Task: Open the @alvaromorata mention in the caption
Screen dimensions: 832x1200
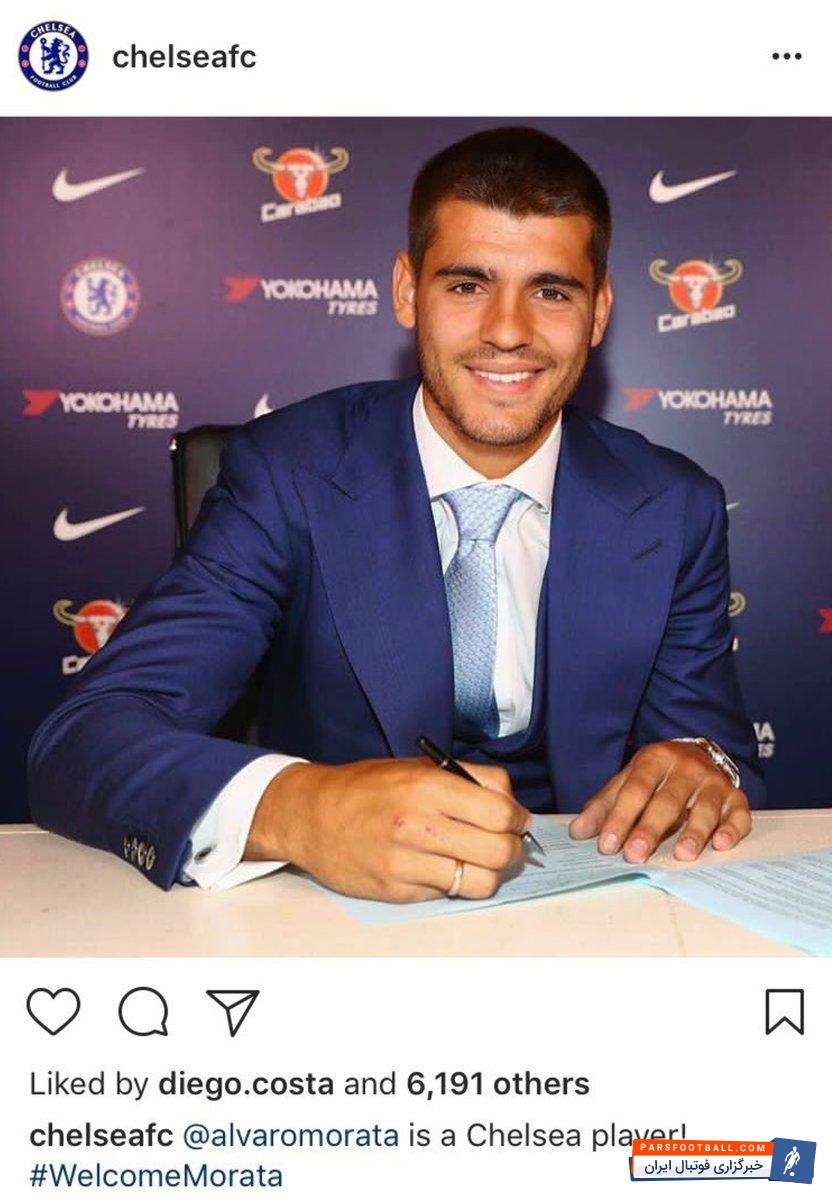Action: pyautogui.click(x=290, y=1135)
